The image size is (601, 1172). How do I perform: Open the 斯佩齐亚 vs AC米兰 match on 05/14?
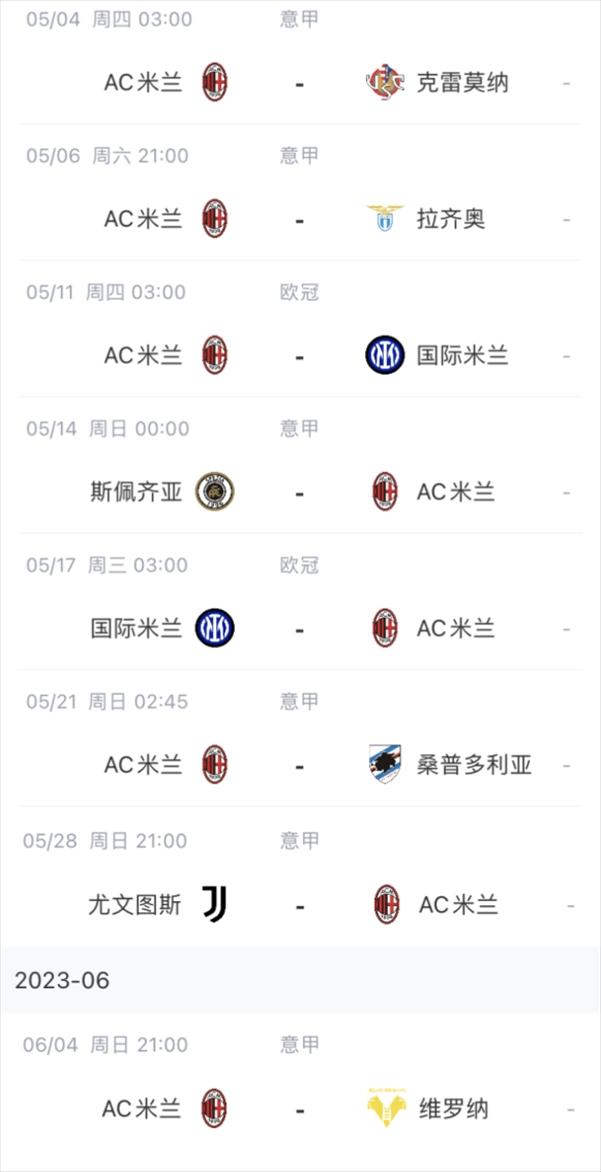(x=300, y=492)
